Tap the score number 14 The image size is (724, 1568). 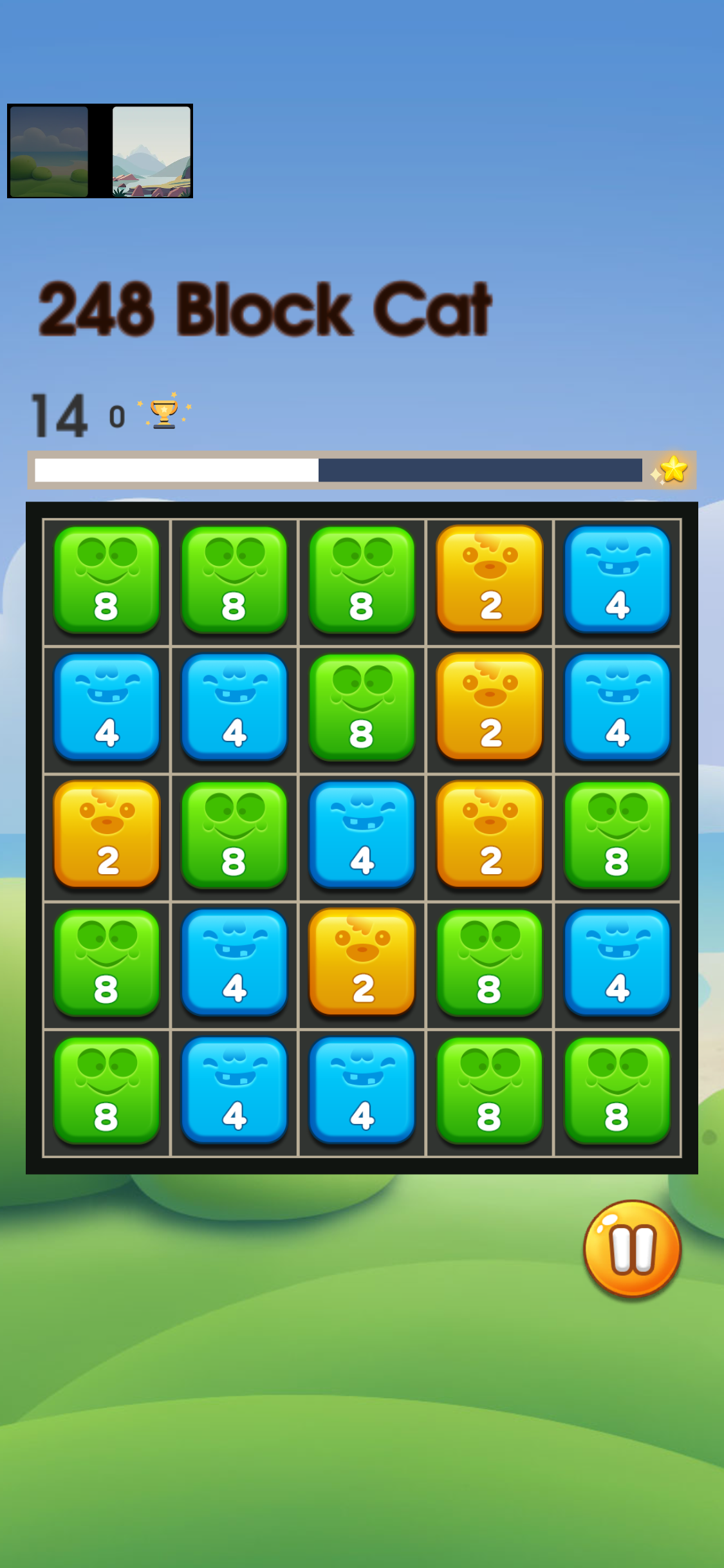58,415
